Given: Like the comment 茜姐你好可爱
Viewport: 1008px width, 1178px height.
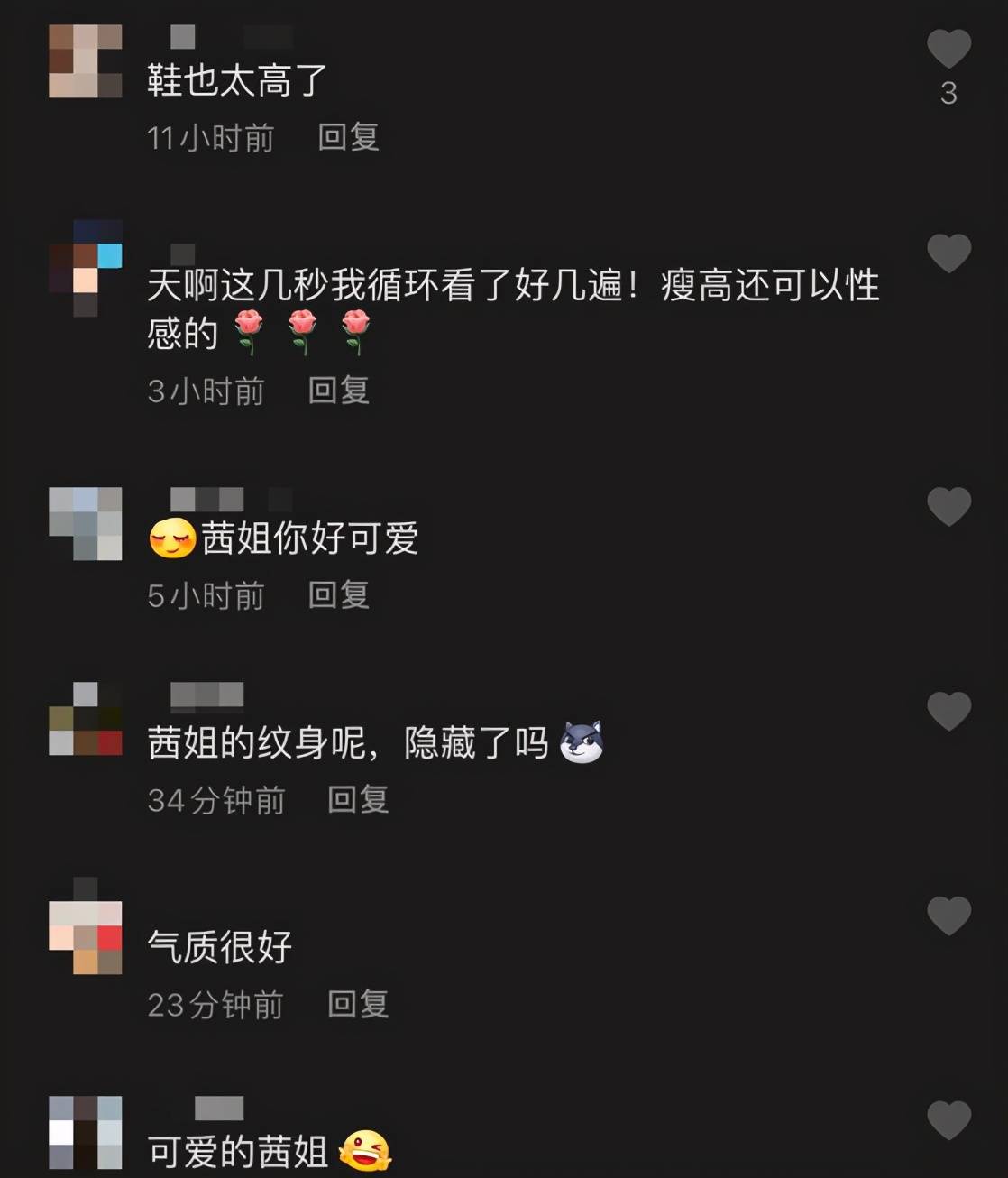Looking at the screenshot, I should [x=948, y=507].
